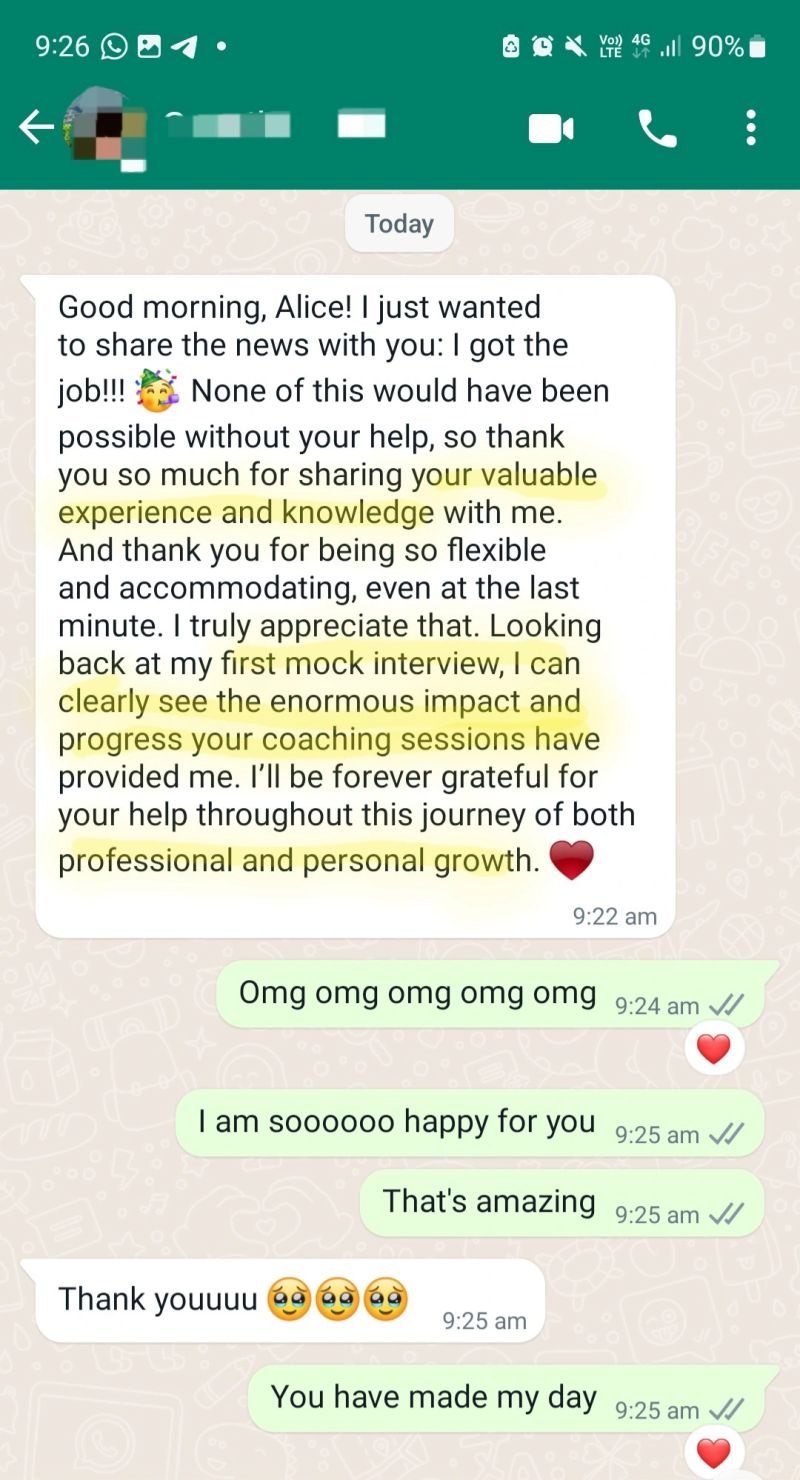The height and width of the screenshot is (1480, 800).
Task: View heart reaction on "You have made my day"
Action: tap(713, 1453)
